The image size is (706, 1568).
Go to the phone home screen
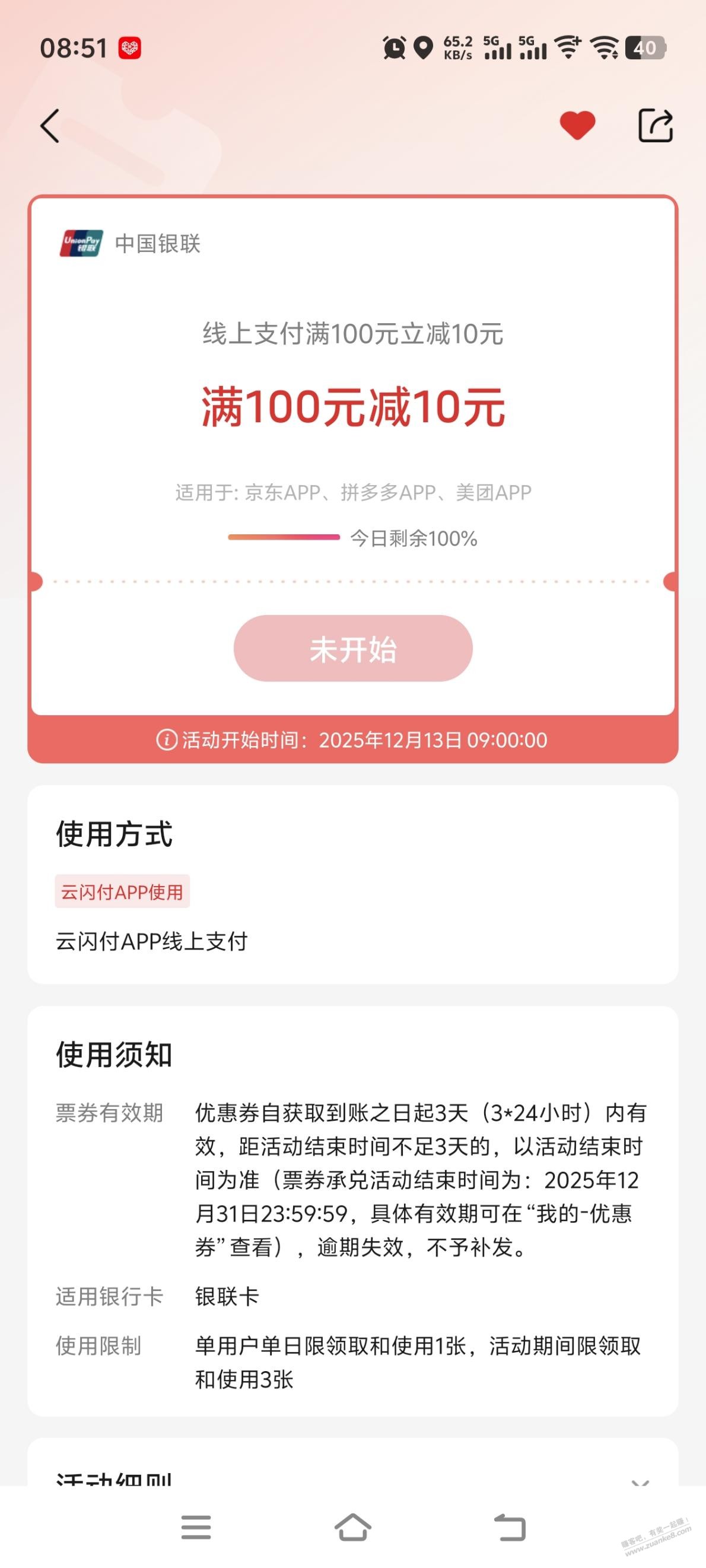(x=352, y=1528)
